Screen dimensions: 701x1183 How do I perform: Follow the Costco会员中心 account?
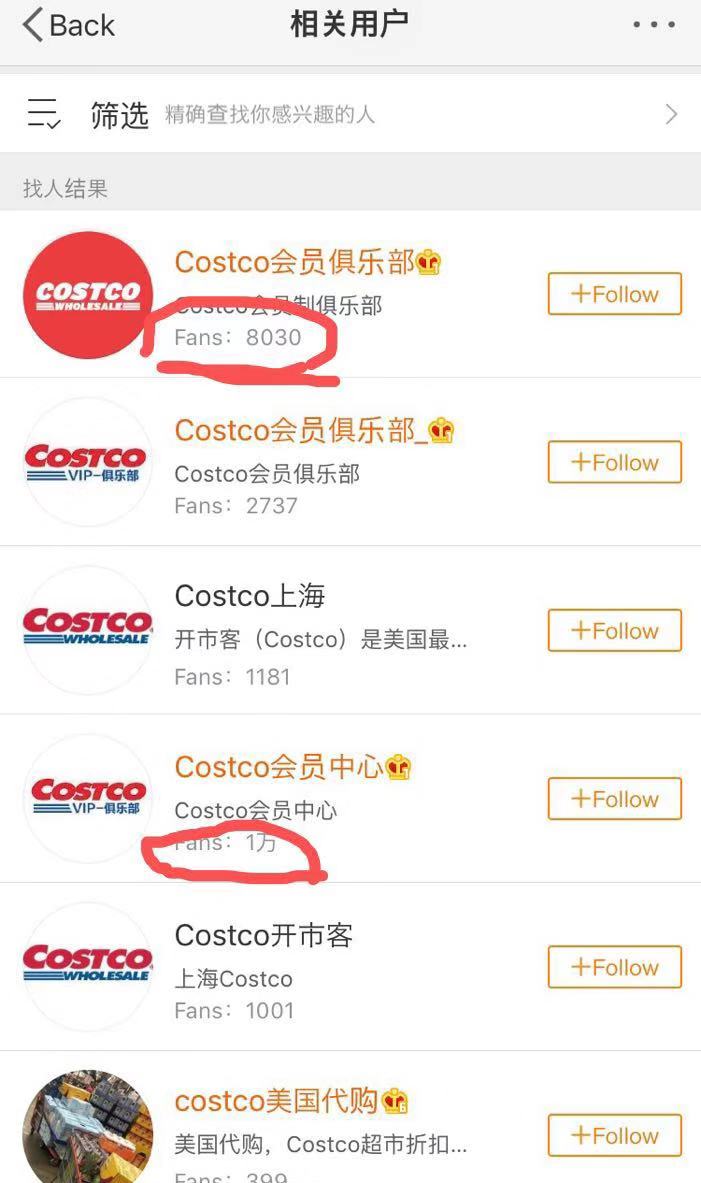[x=614, y=798]
